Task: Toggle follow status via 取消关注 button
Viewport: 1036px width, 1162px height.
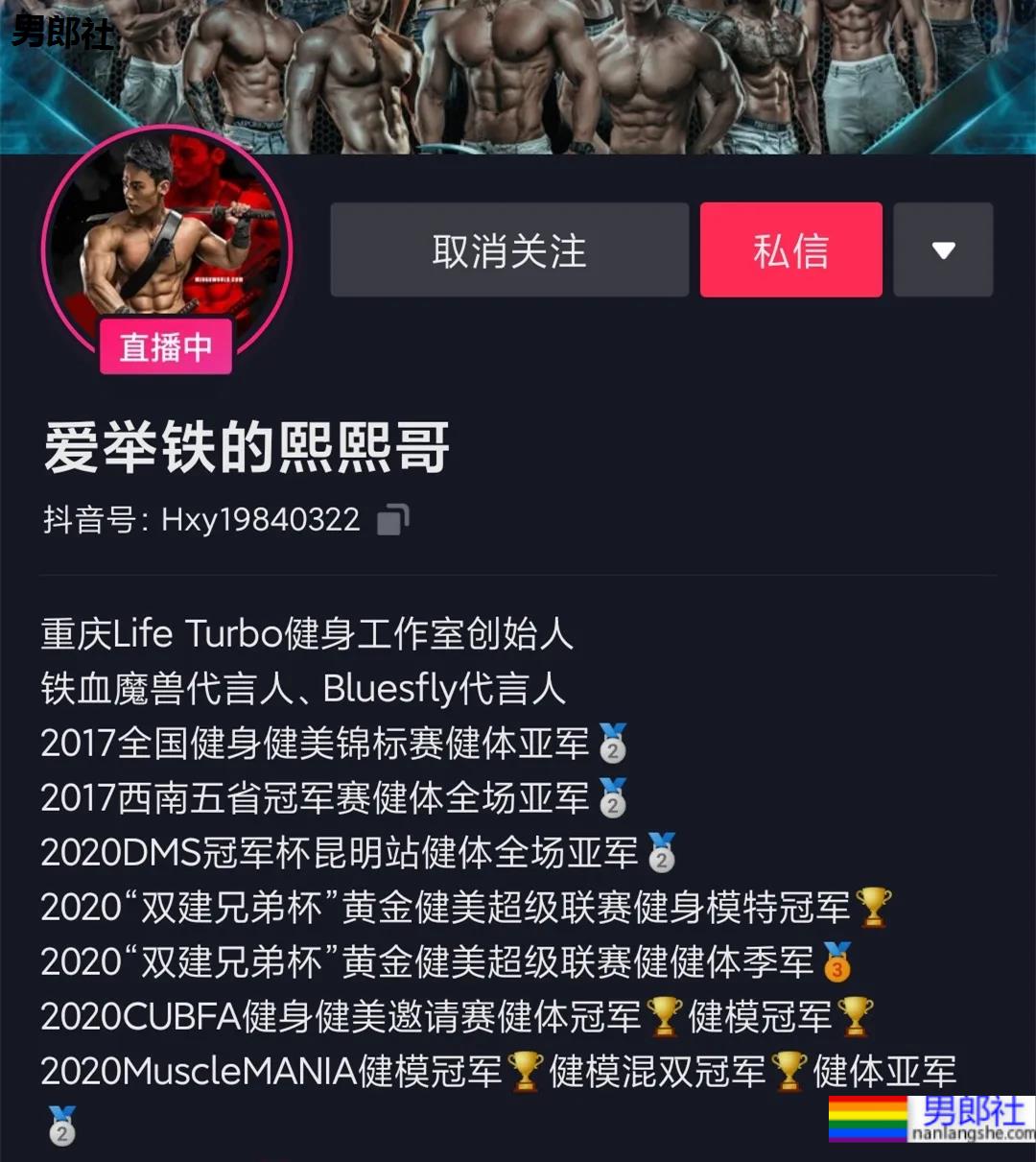Action: pos(508,249)
